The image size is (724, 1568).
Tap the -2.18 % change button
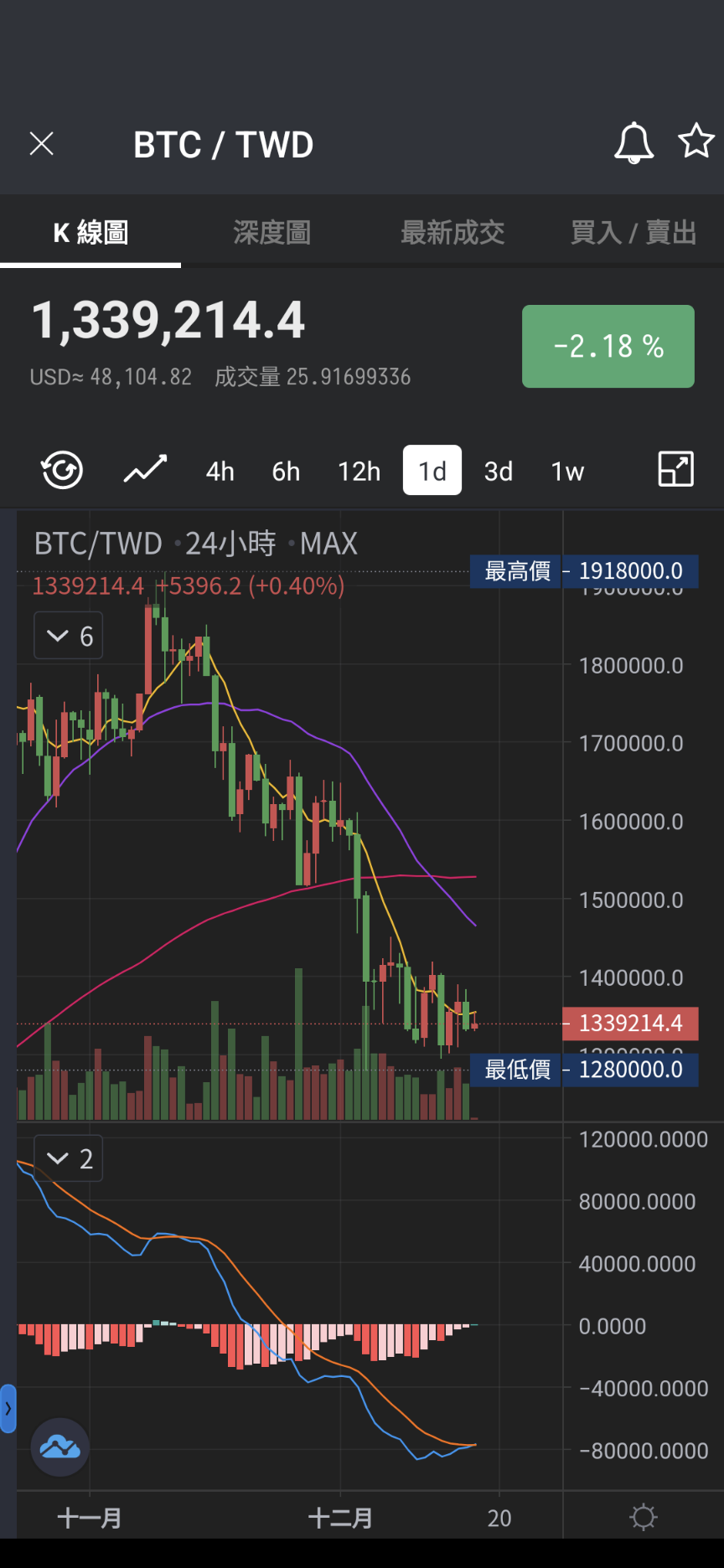pyautogui.click(x=608, y=346)
